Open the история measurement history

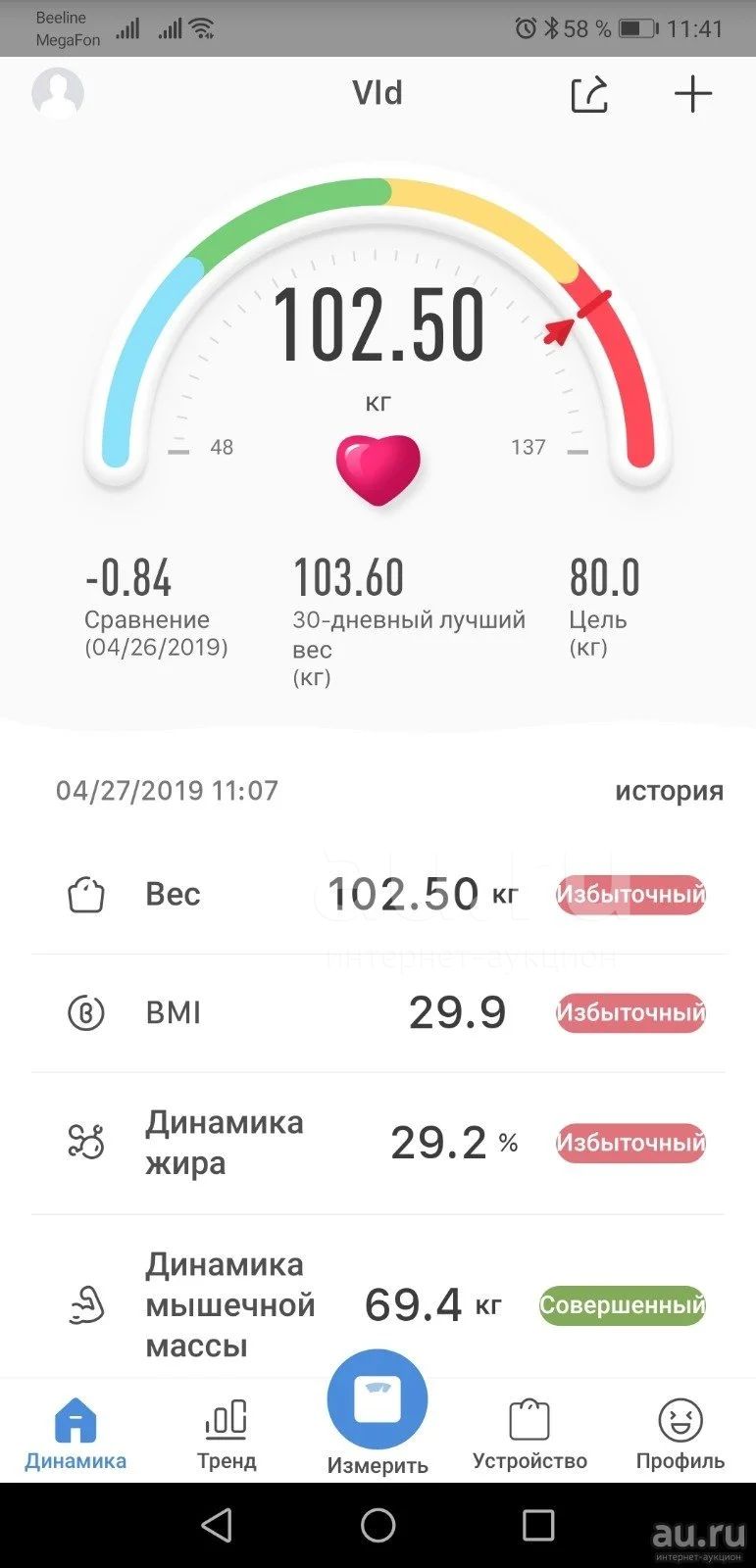669,791
